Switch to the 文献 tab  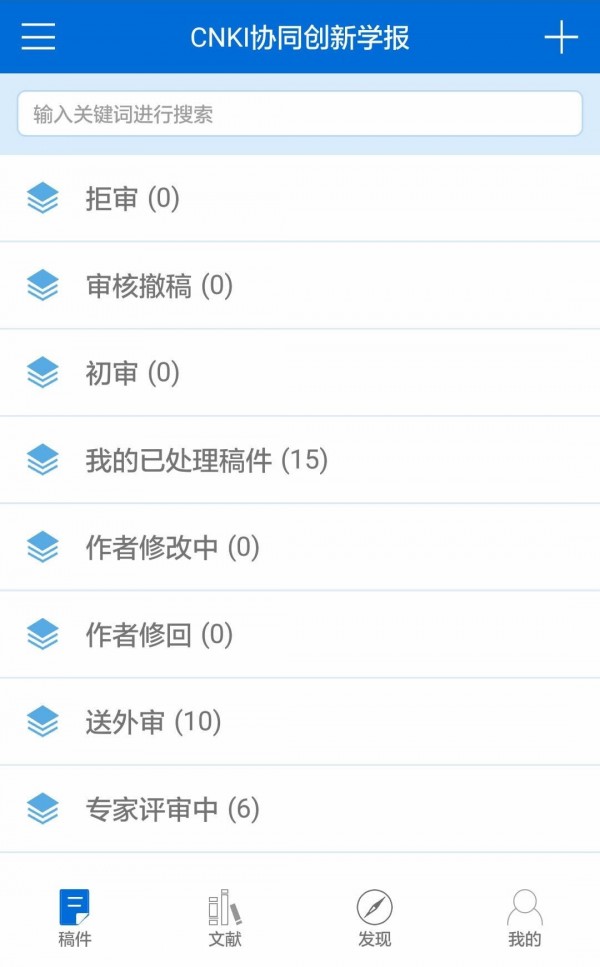[x=225, y=918]
